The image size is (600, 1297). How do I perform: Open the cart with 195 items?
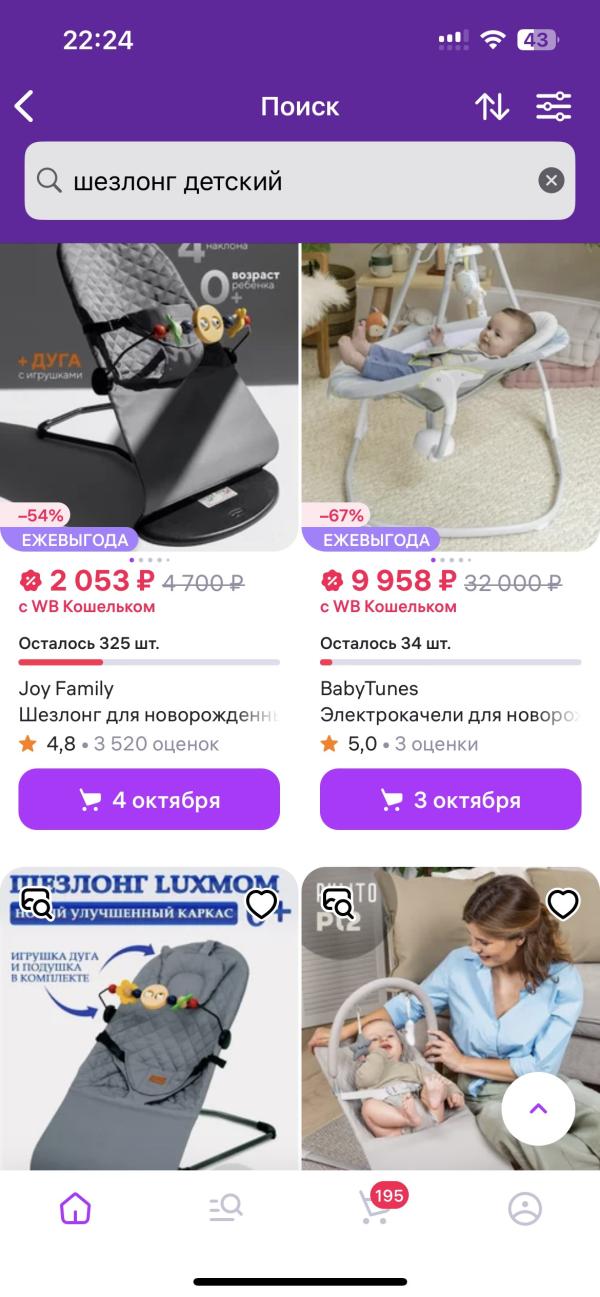click(x=375, y=1208)
